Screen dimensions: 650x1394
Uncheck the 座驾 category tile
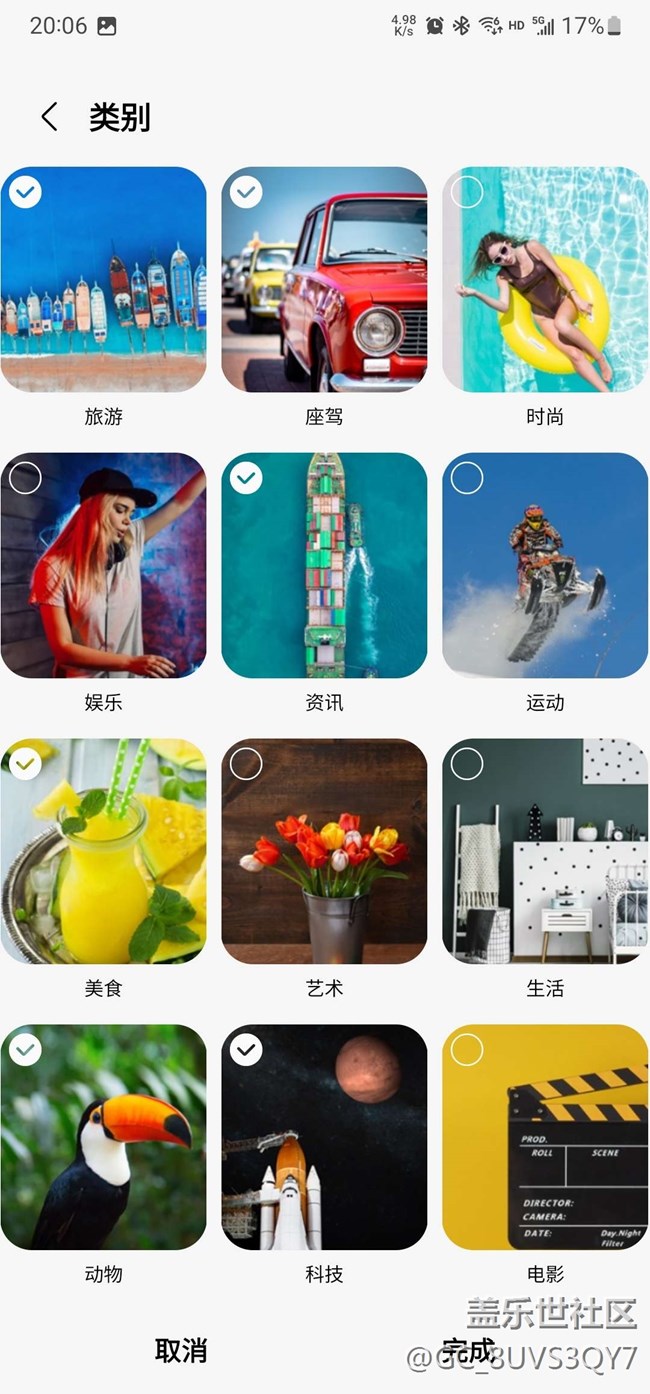pos(324,280)
